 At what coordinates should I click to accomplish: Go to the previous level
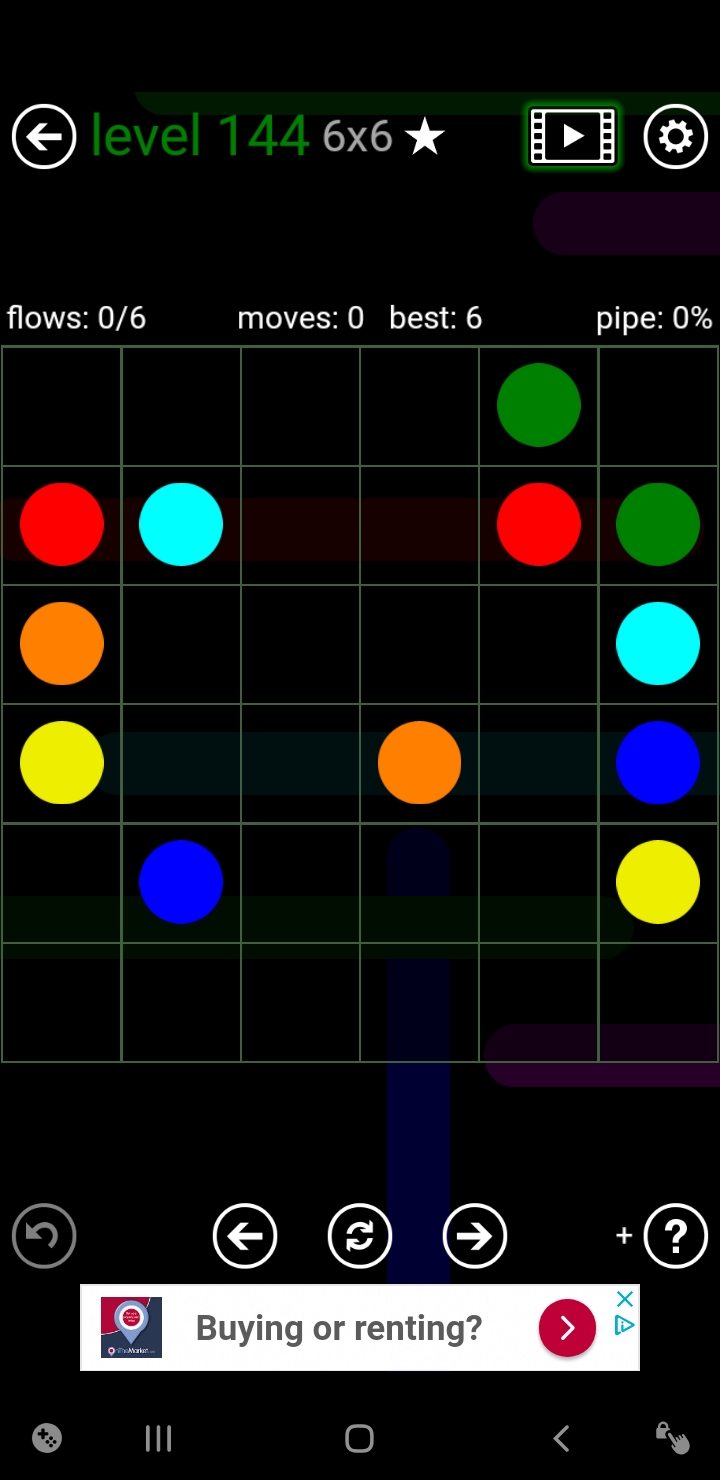pyautogui.click(x=245, y=1236)
